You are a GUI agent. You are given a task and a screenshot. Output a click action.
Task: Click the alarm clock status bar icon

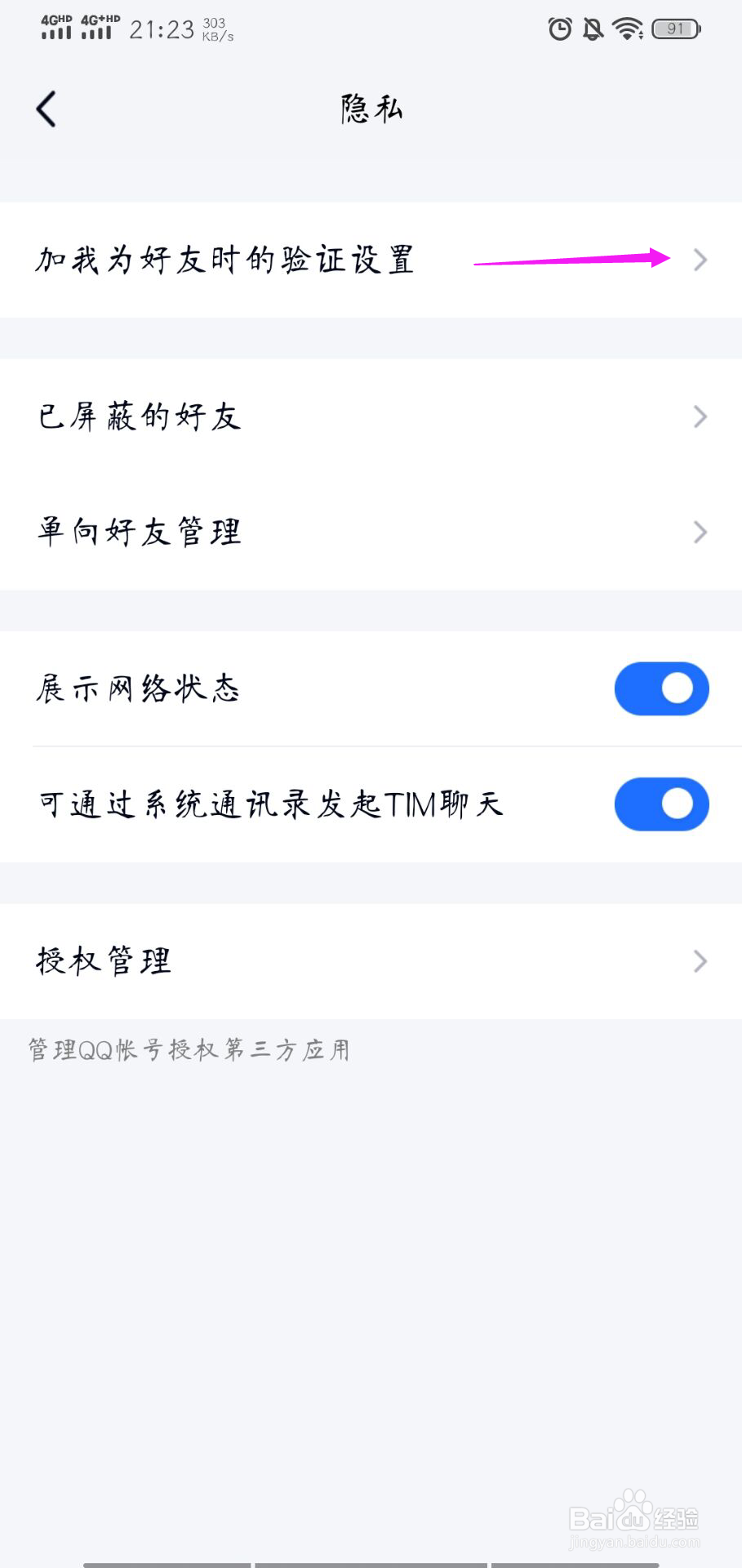coord(560,29)
